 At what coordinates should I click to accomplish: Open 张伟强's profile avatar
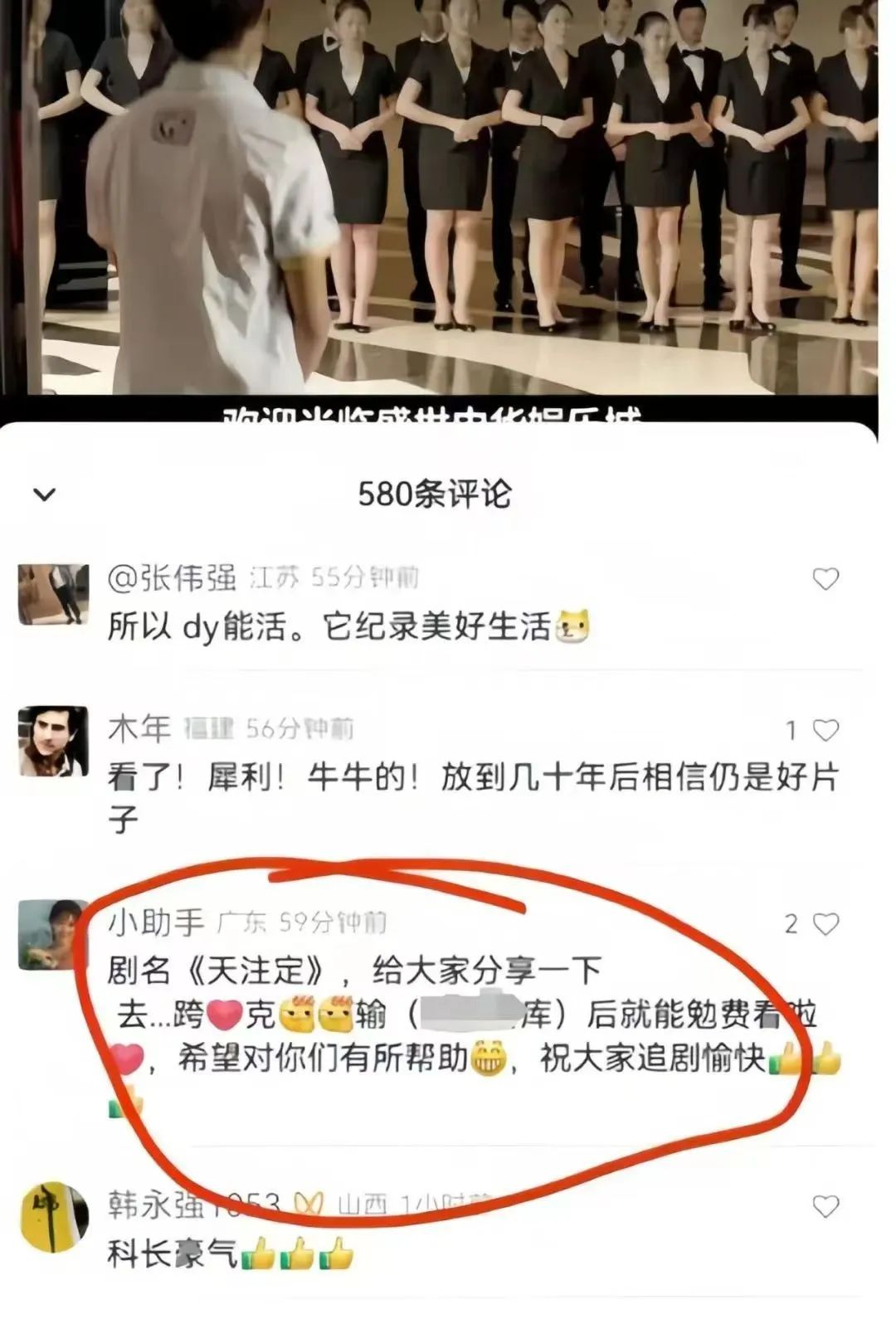coord(53,594)
